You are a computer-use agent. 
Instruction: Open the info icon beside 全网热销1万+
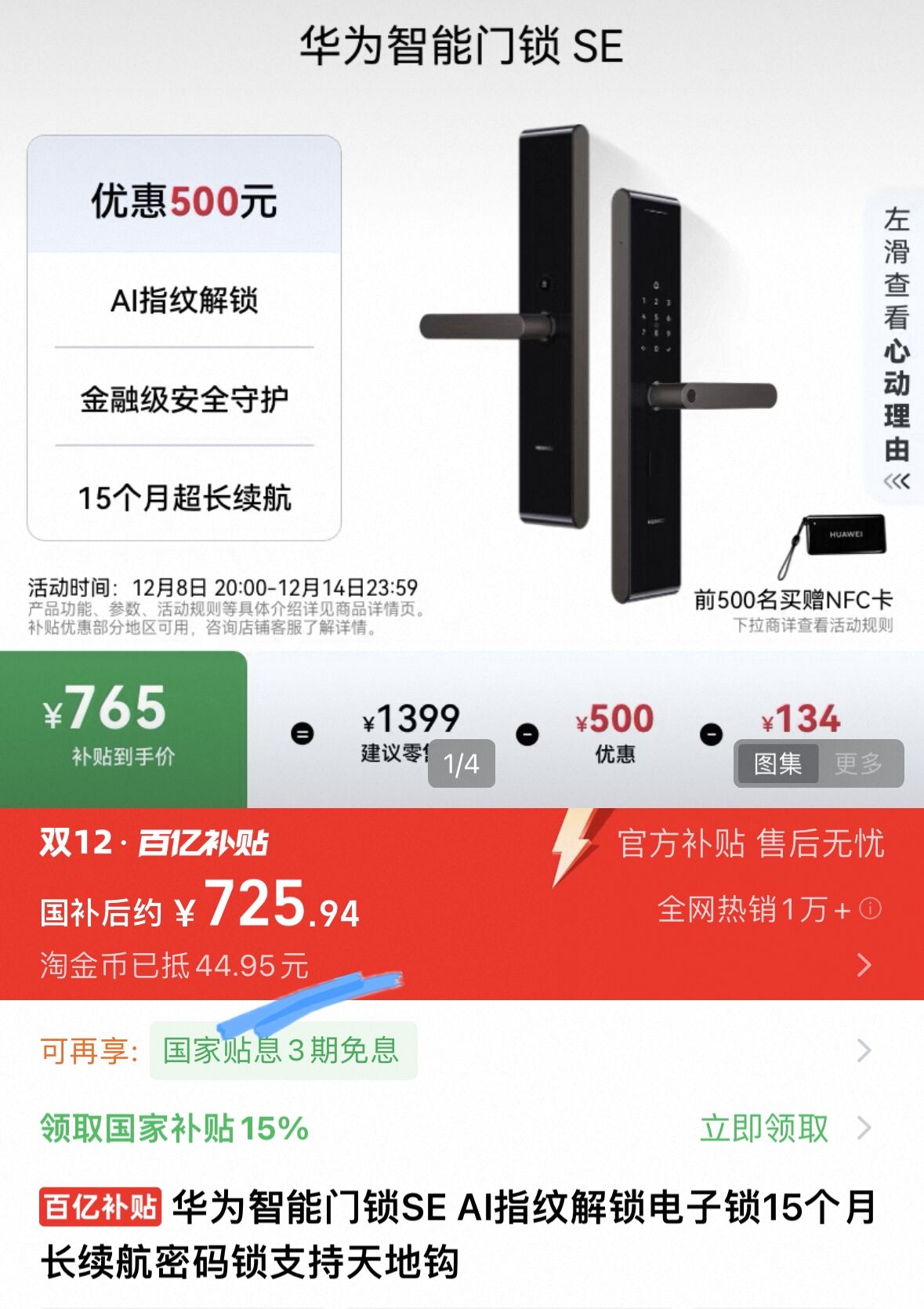click(871, 908)
